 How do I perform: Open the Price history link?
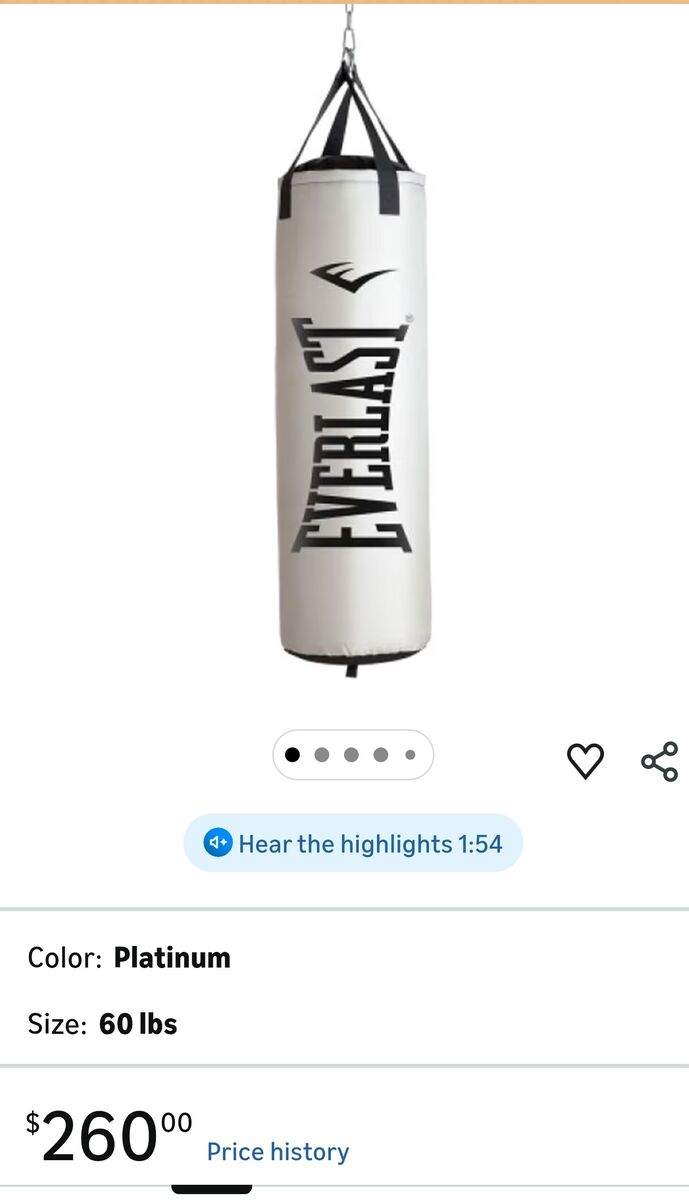click(x=278, y=1152)
